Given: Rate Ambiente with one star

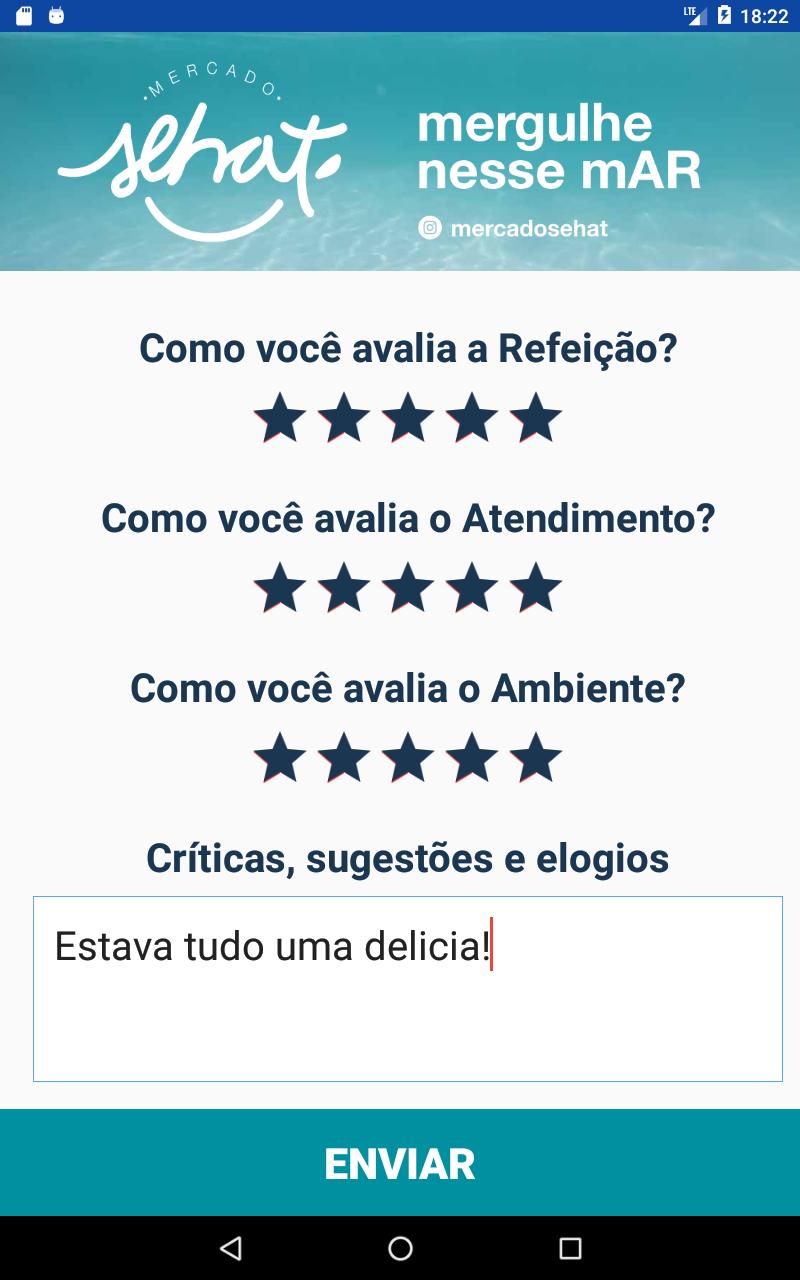Looking at the screenshot, I should (280, 757).
